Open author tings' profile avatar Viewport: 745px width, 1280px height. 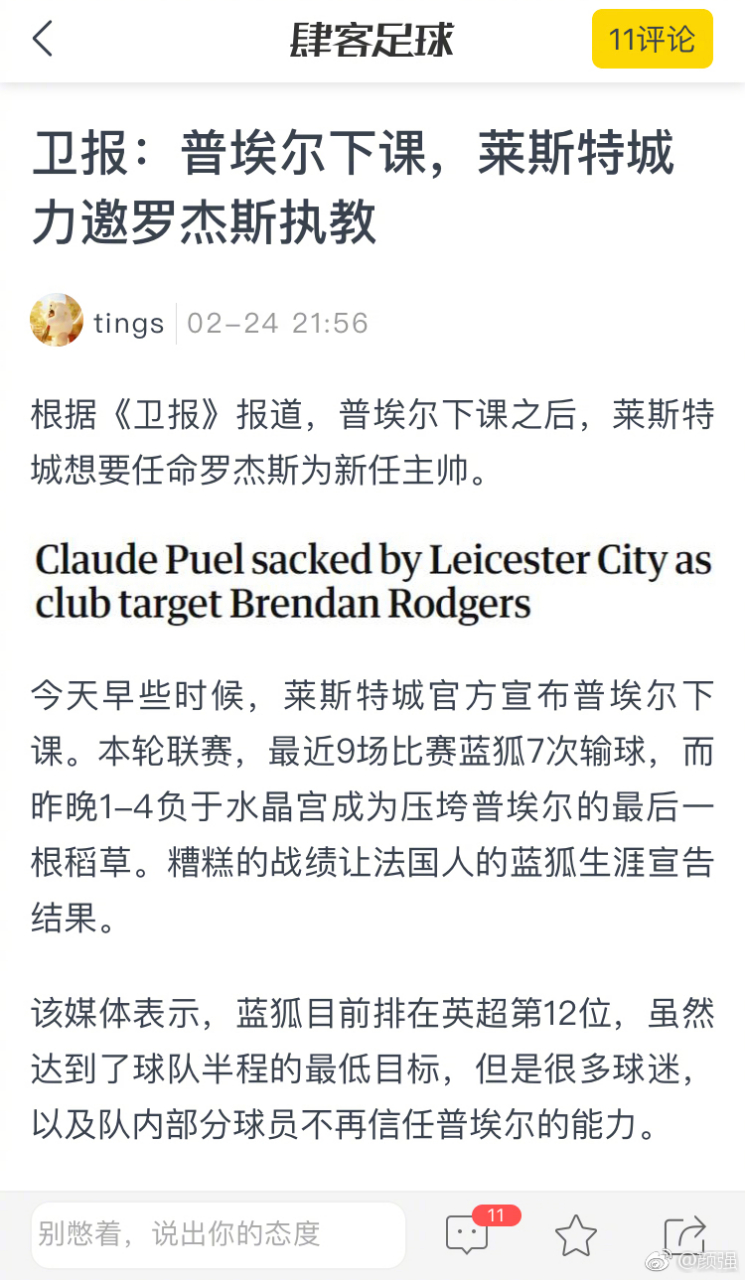point(57,322)
